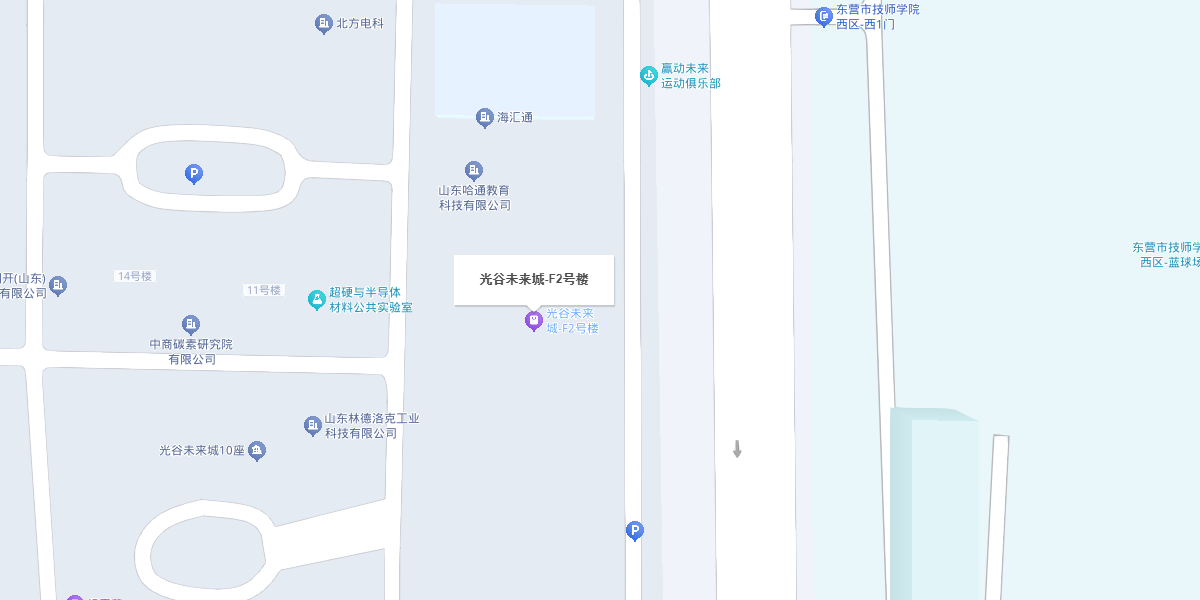Select 山东哈通教育科技有限公司 on the map

[x=474, y=171]
